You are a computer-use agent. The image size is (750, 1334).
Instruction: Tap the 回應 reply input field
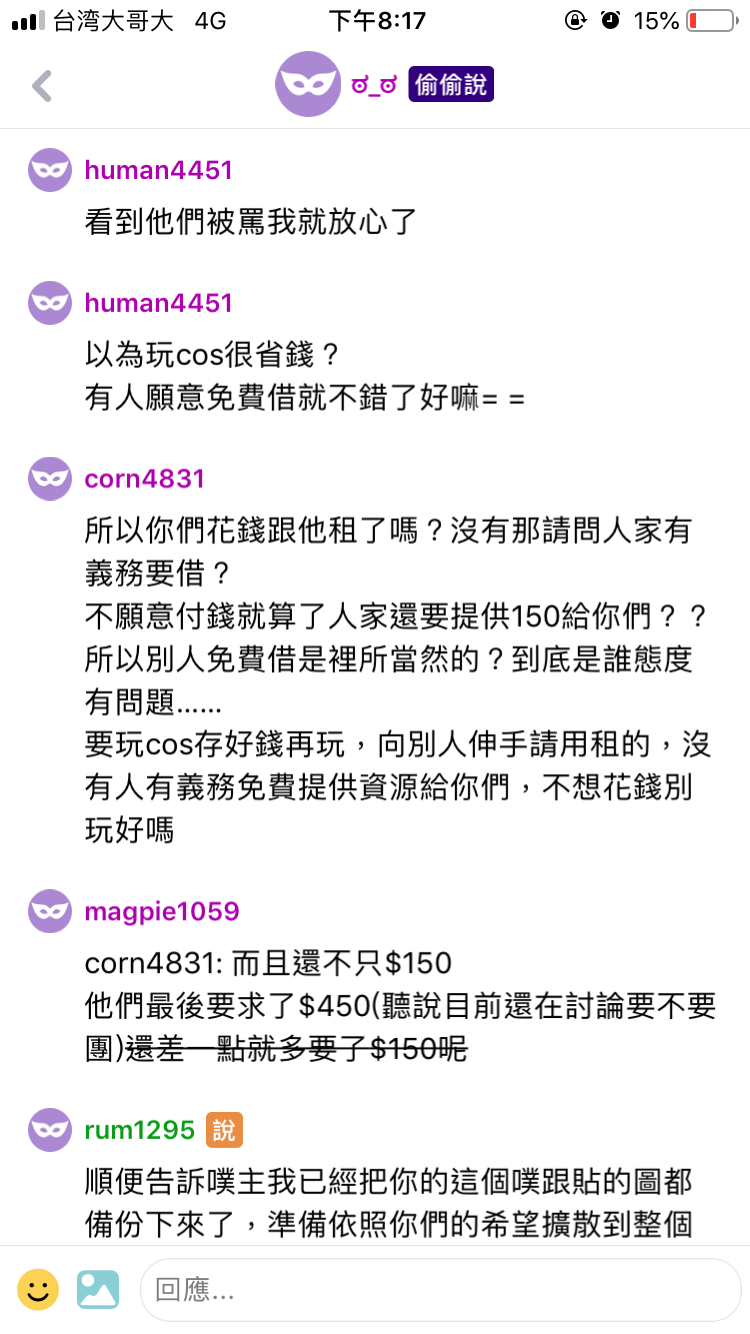440,1290
